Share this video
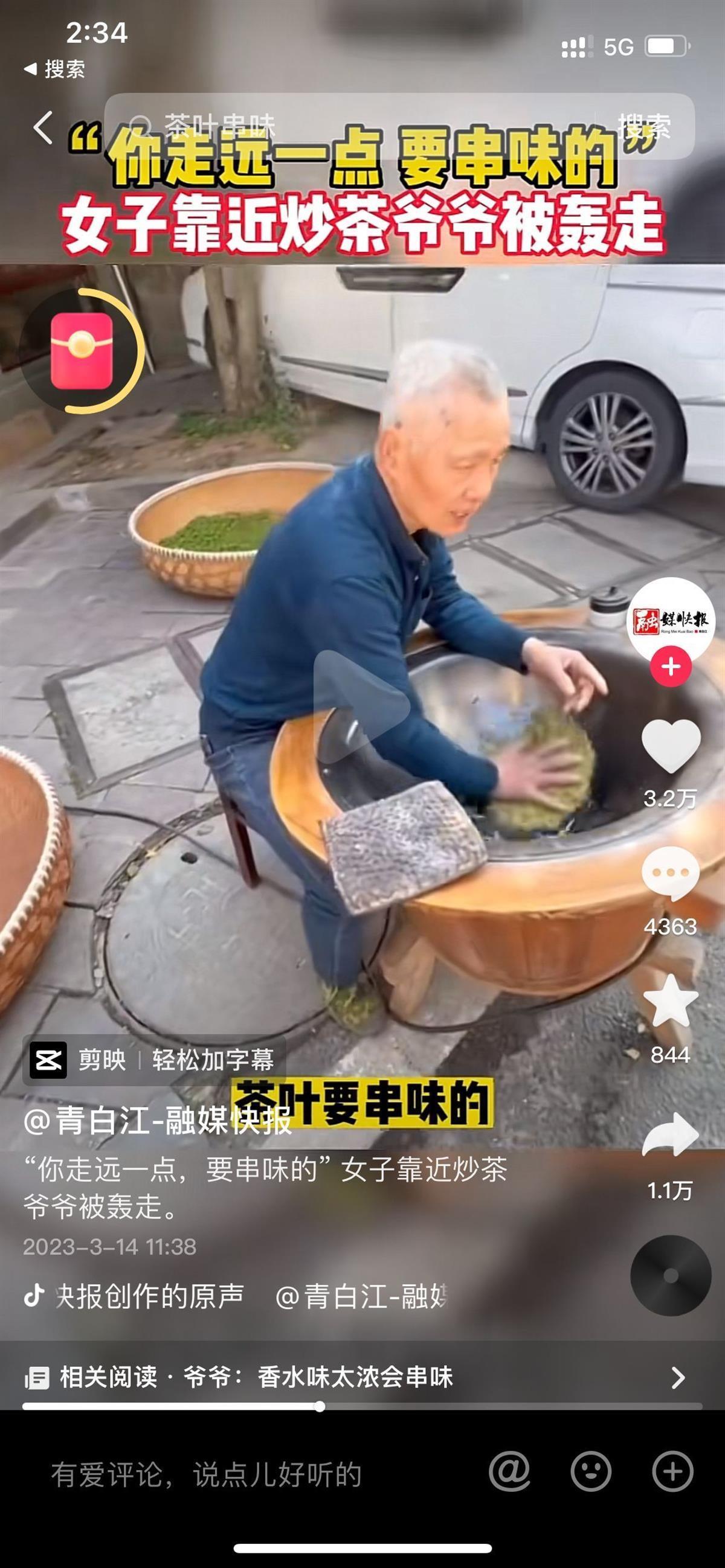Screen dimensions: 725x1568 point(670,1134)
